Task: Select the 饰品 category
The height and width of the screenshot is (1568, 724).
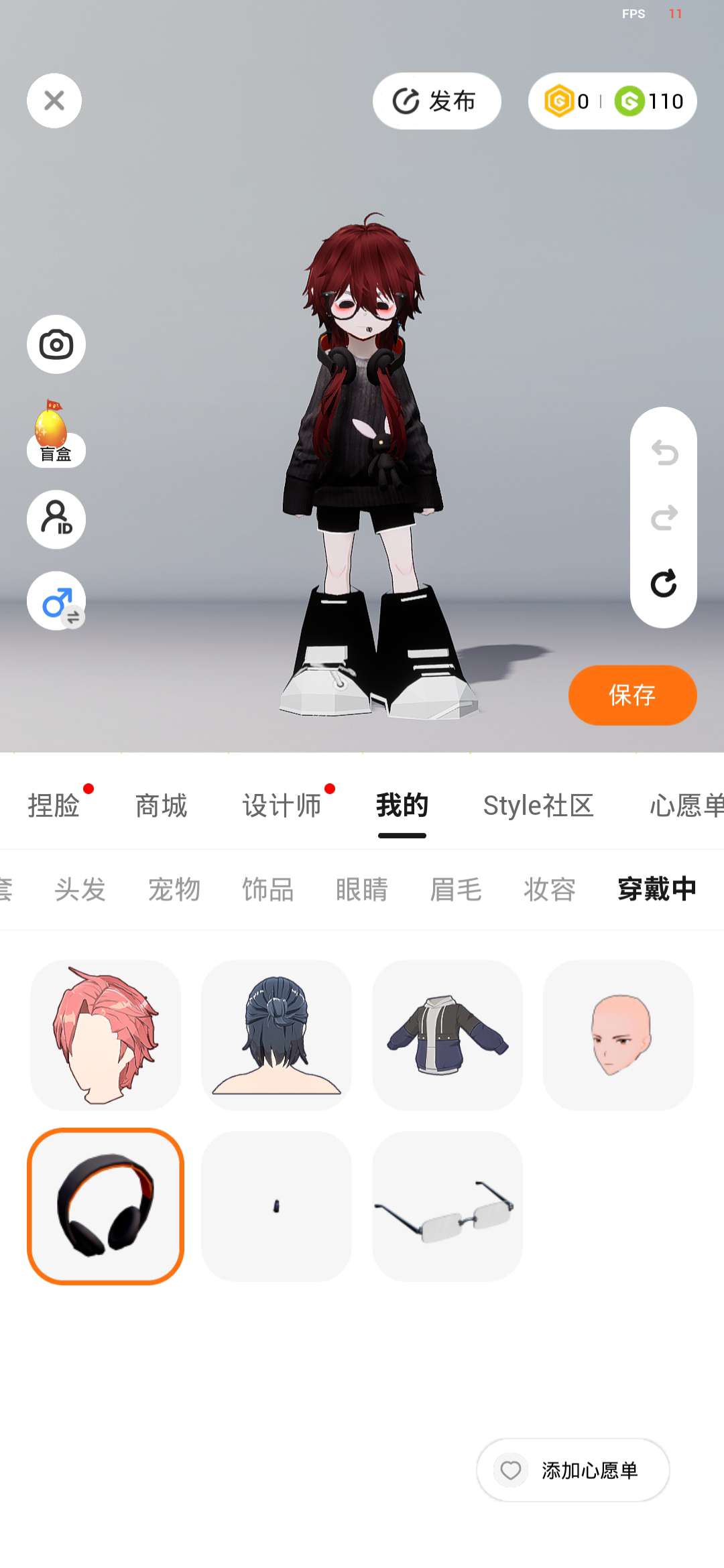Action: [268, 889]
